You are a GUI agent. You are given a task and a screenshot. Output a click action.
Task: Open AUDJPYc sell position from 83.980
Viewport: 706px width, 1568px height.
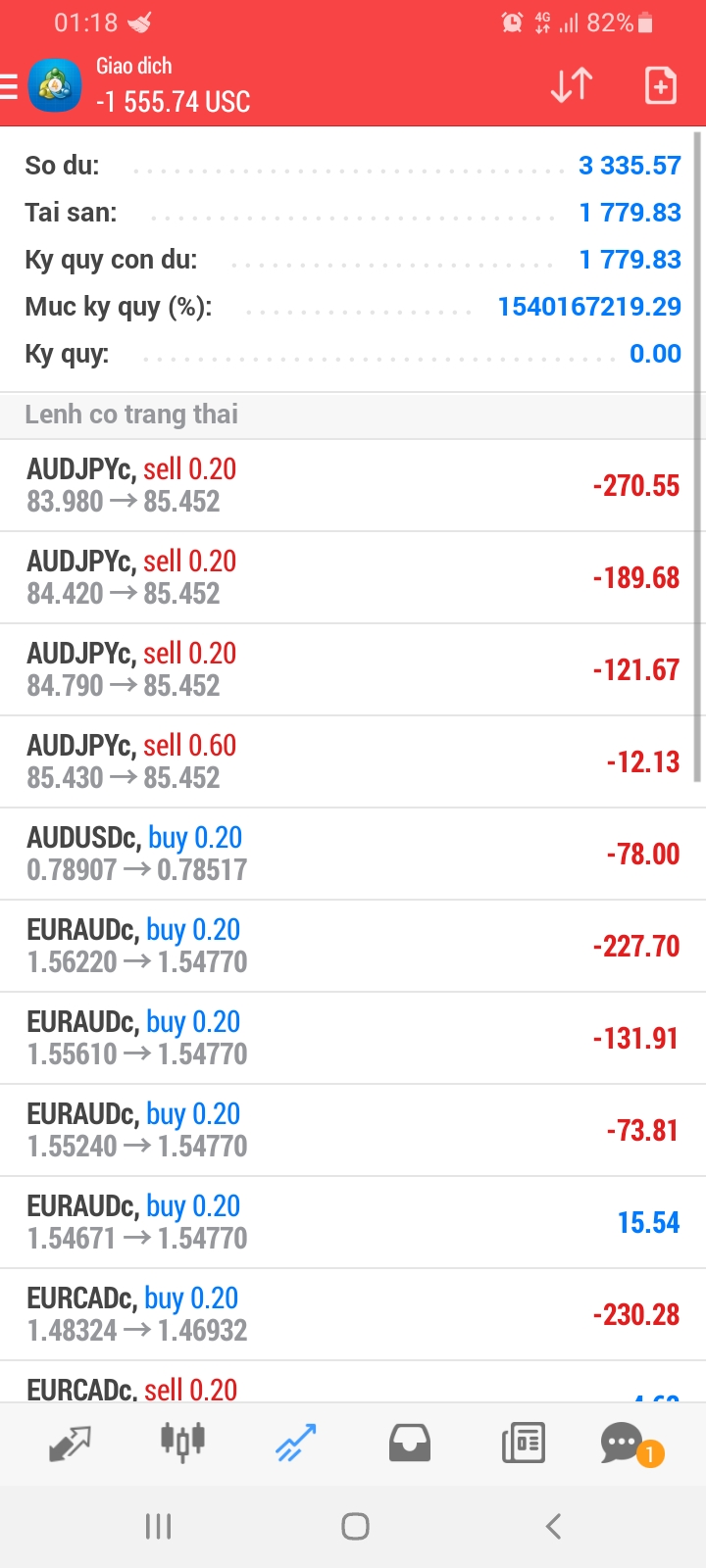point(353,485)
